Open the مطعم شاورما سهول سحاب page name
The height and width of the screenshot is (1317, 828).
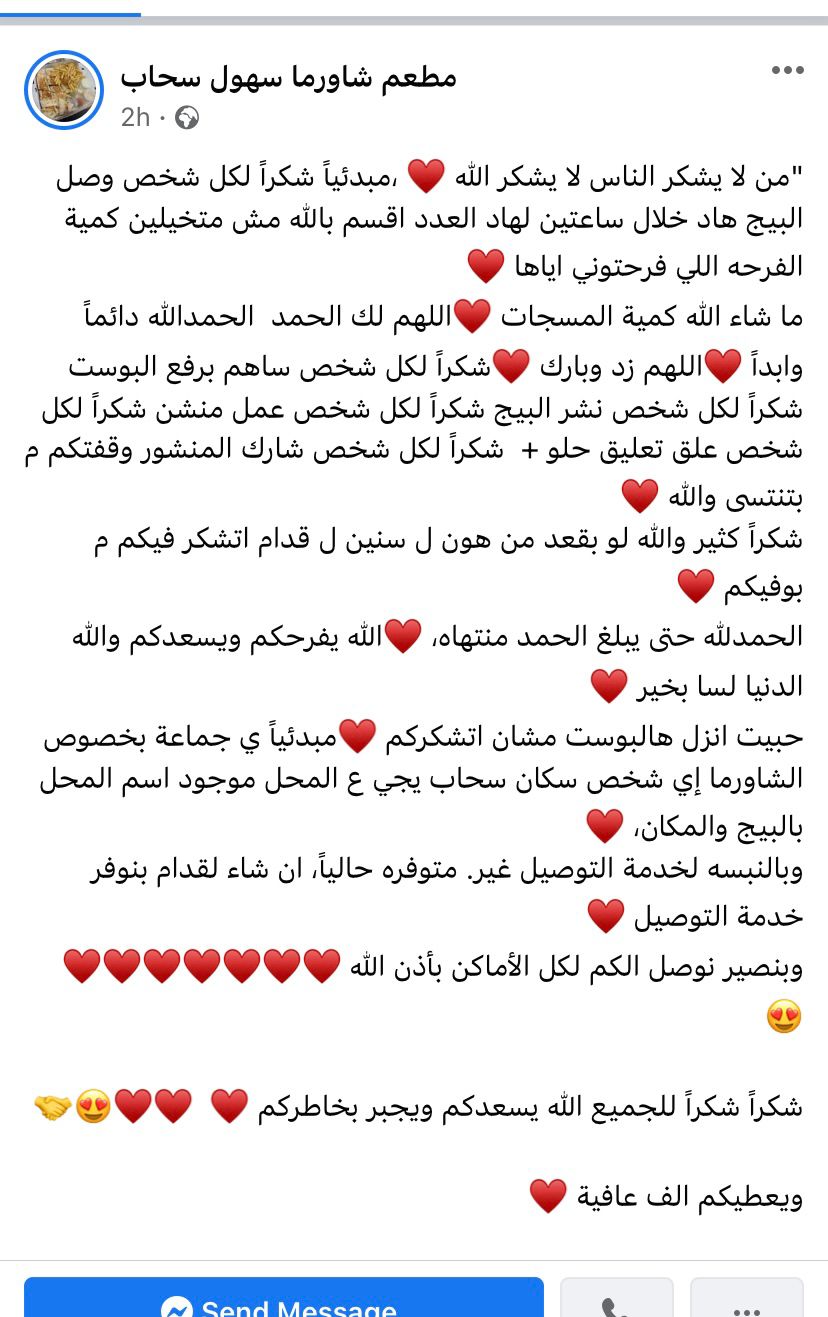pyautogui.click(x=289, y=77)
